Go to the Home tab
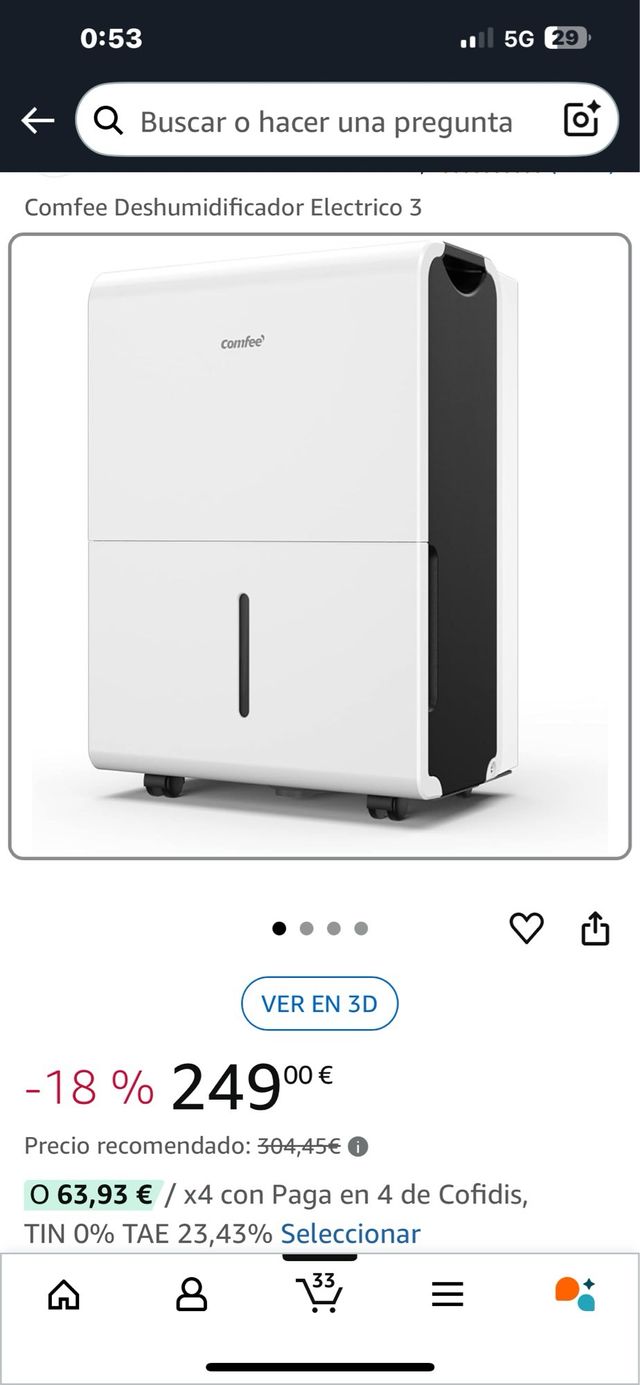This screenshot has height=1385, width=640. click(64, 1295)
